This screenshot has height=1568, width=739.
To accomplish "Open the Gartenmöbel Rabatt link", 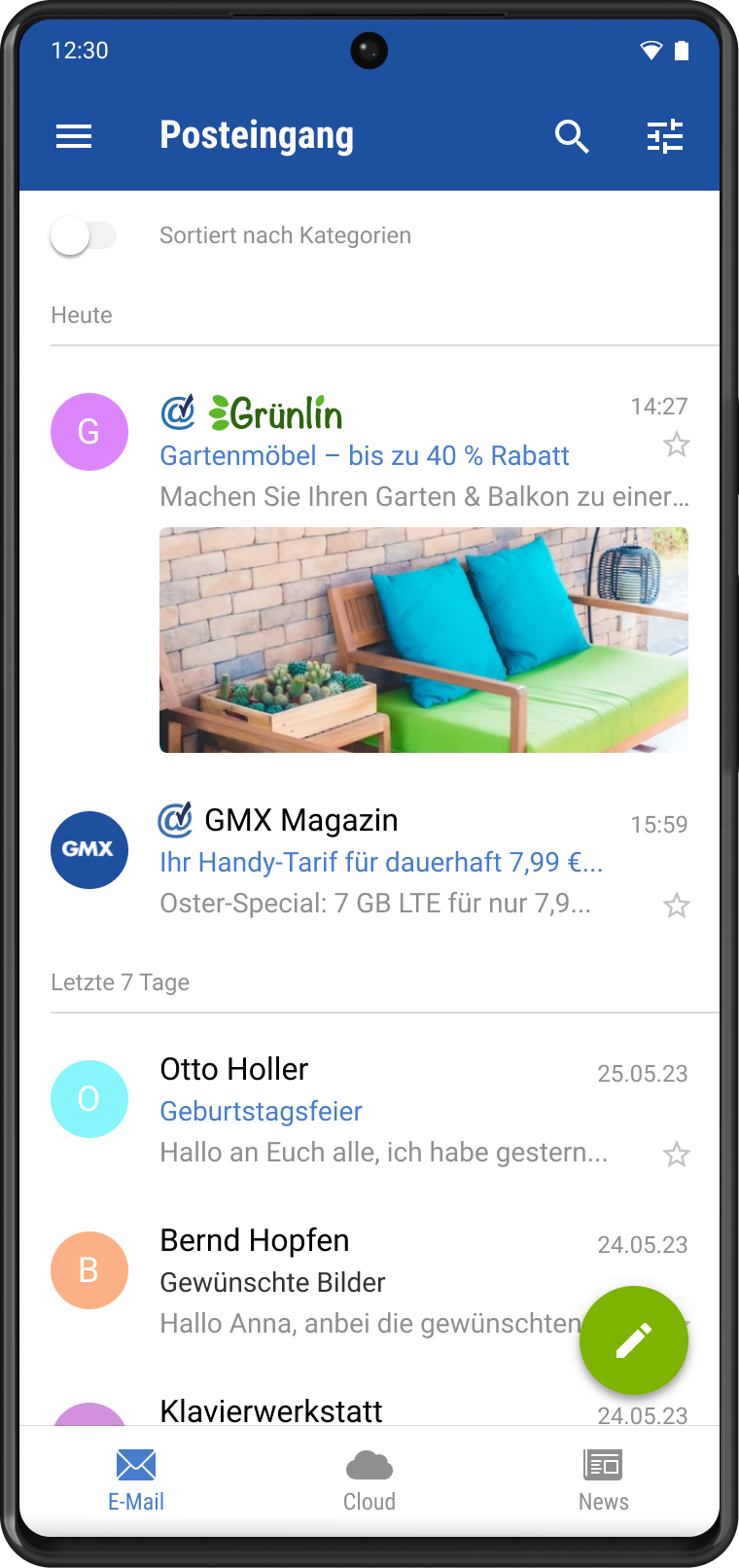I will click(x=364, y=455).
